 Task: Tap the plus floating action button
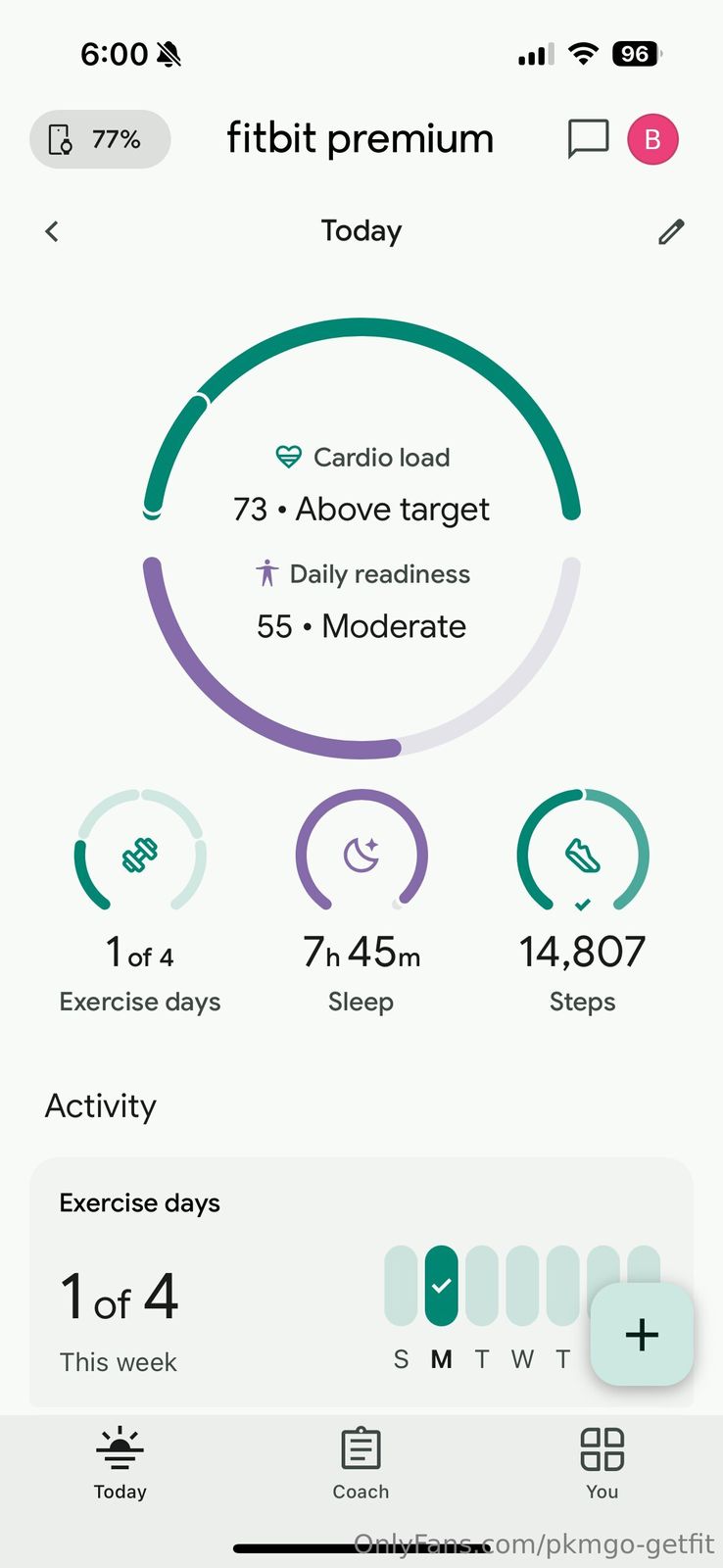642,1335
